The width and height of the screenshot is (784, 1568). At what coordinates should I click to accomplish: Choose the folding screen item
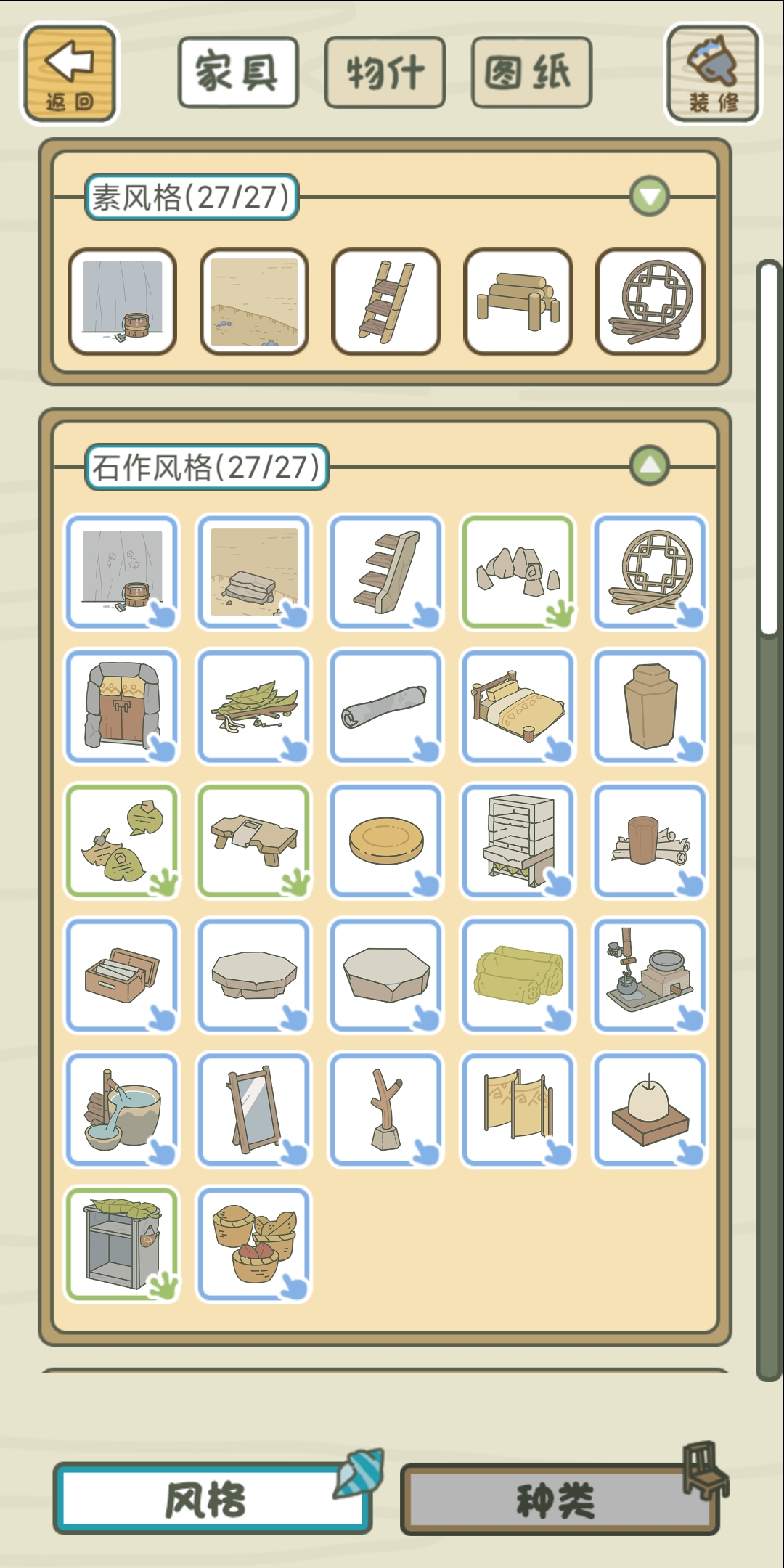[518, 1109]
